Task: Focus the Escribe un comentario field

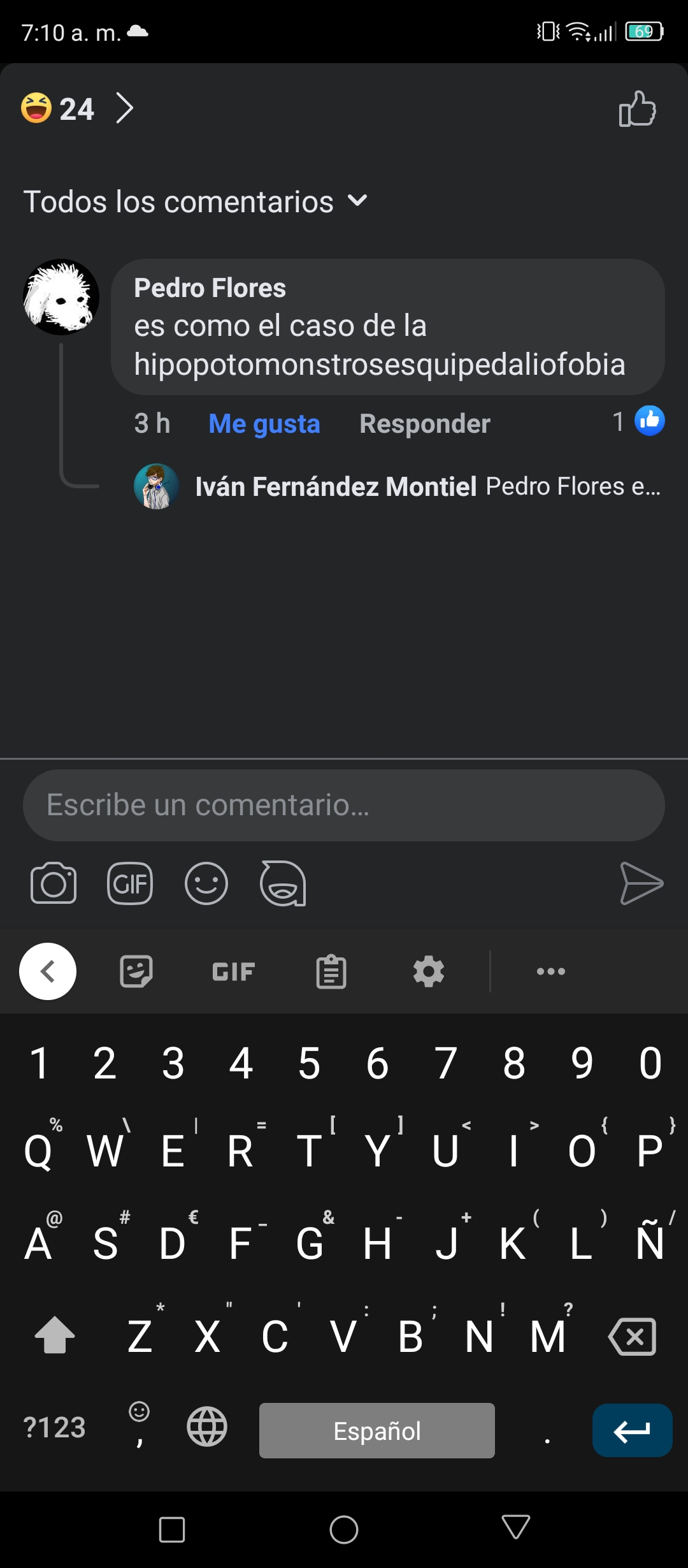Action: point(344,805)
